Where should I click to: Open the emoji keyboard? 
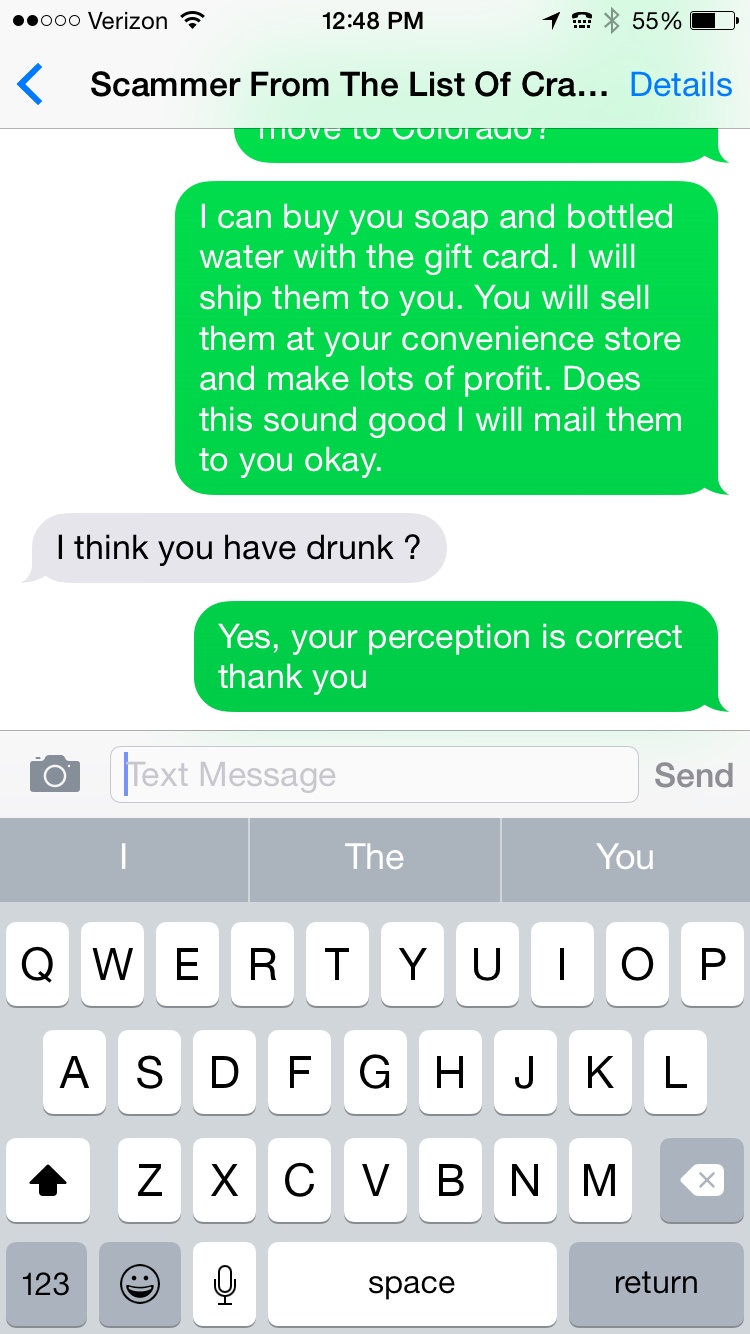[x=138, y=1283]
